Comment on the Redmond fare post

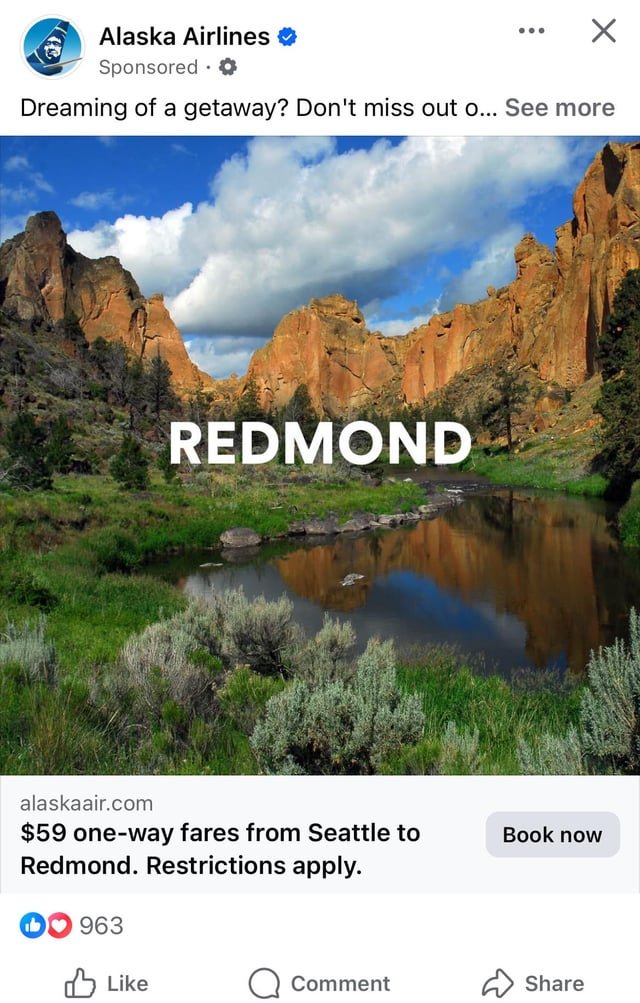coord(320,983)
